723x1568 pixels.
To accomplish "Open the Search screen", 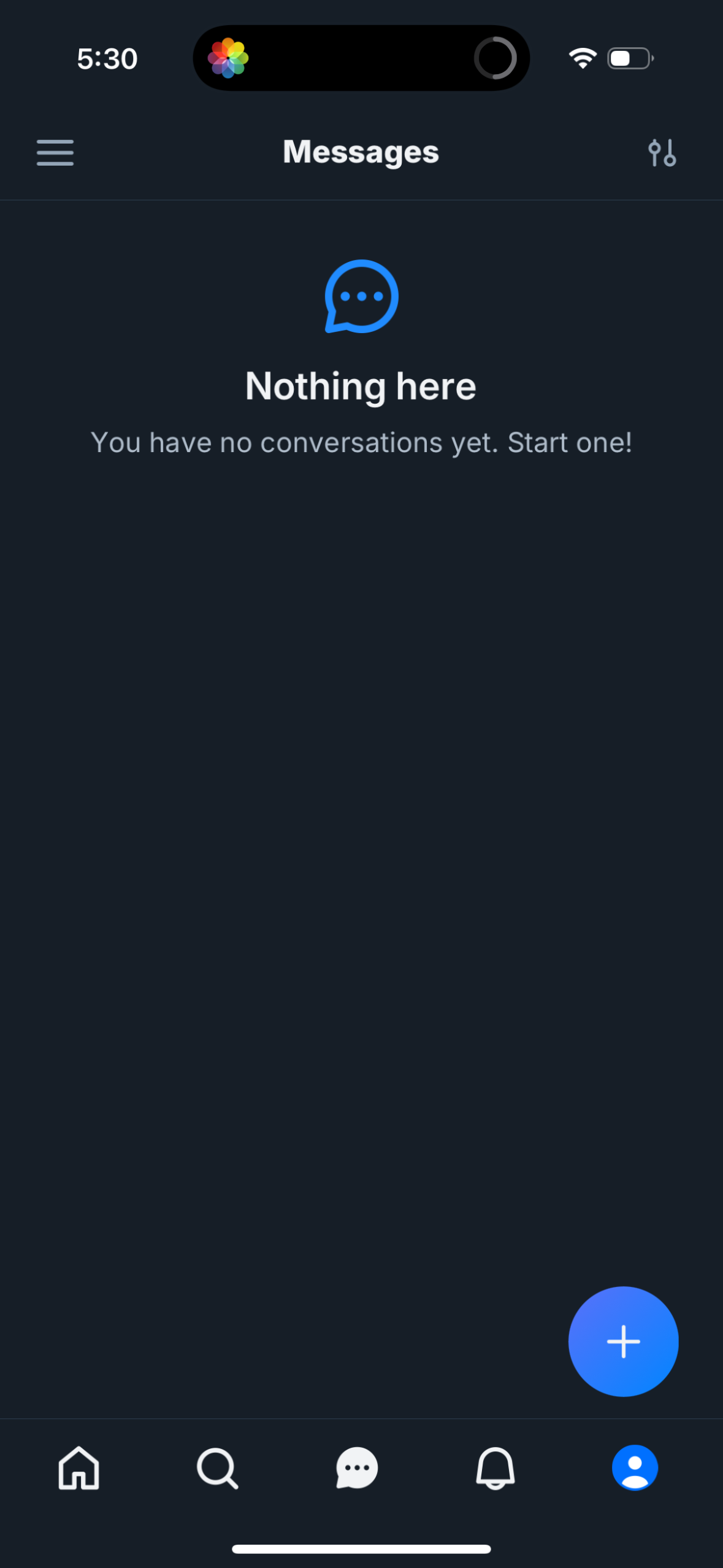I will click(x=216, y=1469).
